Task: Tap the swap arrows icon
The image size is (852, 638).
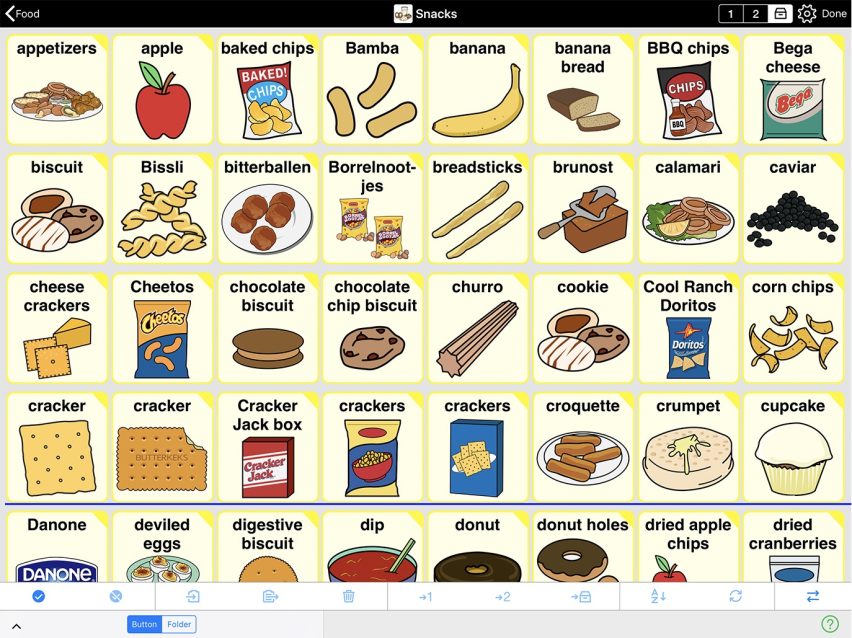Action: [x=812, y=596]
